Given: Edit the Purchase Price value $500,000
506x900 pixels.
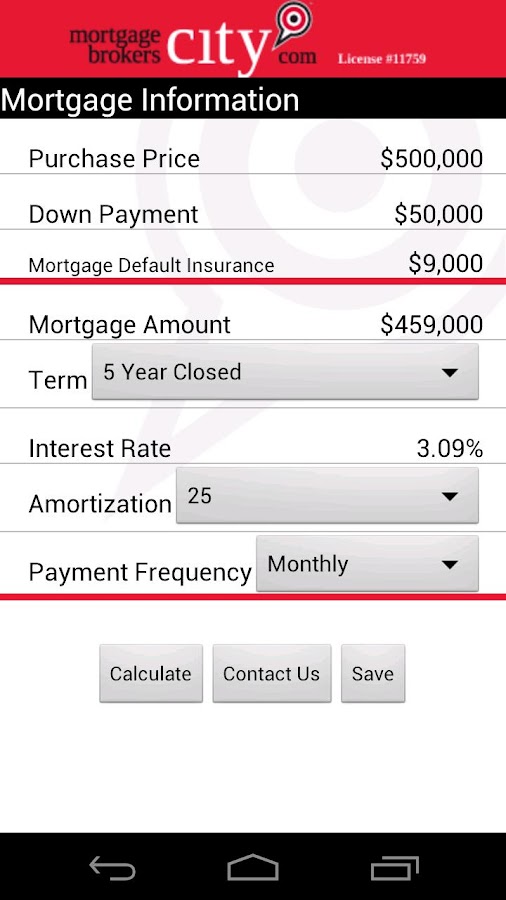Looking at the screenshot, I should click(431, 159).
